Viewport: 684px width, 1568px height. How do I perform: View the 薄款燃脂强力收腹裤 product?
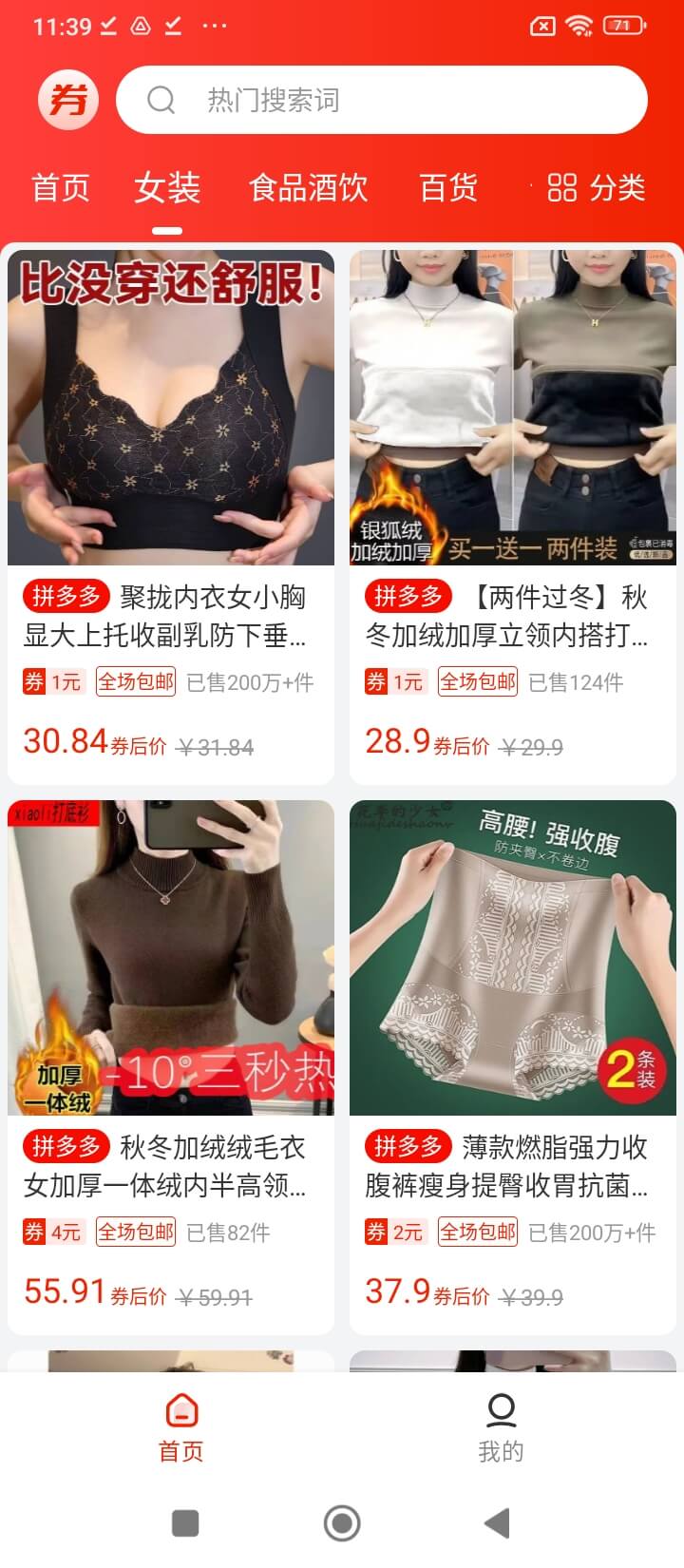coord(513,1064)
